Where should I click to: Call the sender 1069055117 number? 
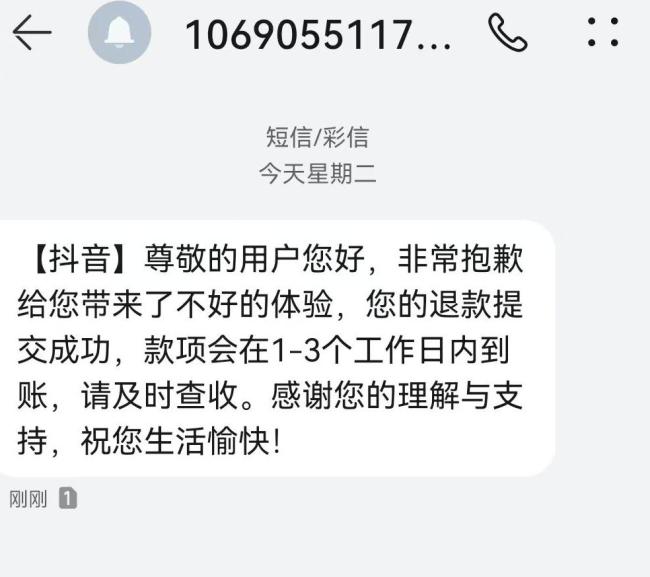[x=508, y=34]
